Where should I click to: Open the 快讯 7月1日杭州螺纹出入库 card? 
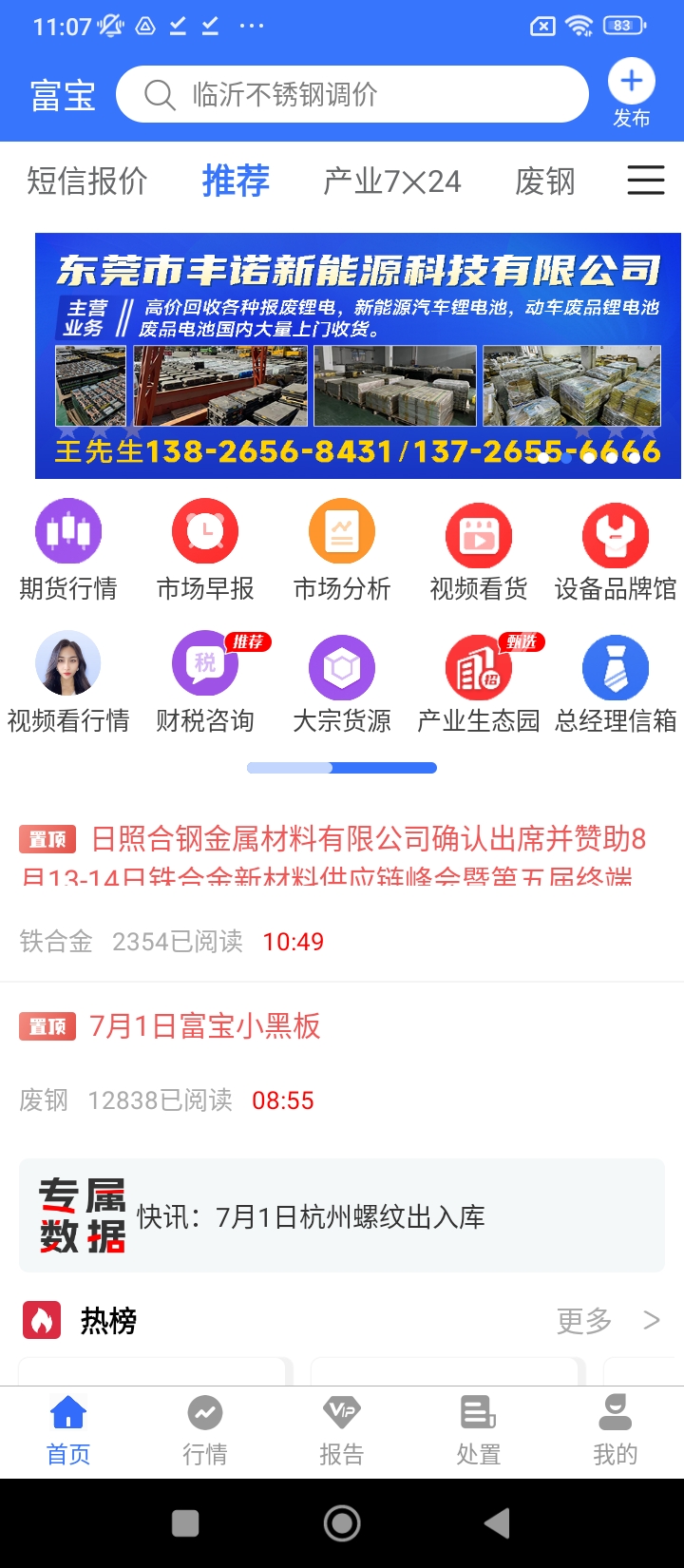(342, 1215)
